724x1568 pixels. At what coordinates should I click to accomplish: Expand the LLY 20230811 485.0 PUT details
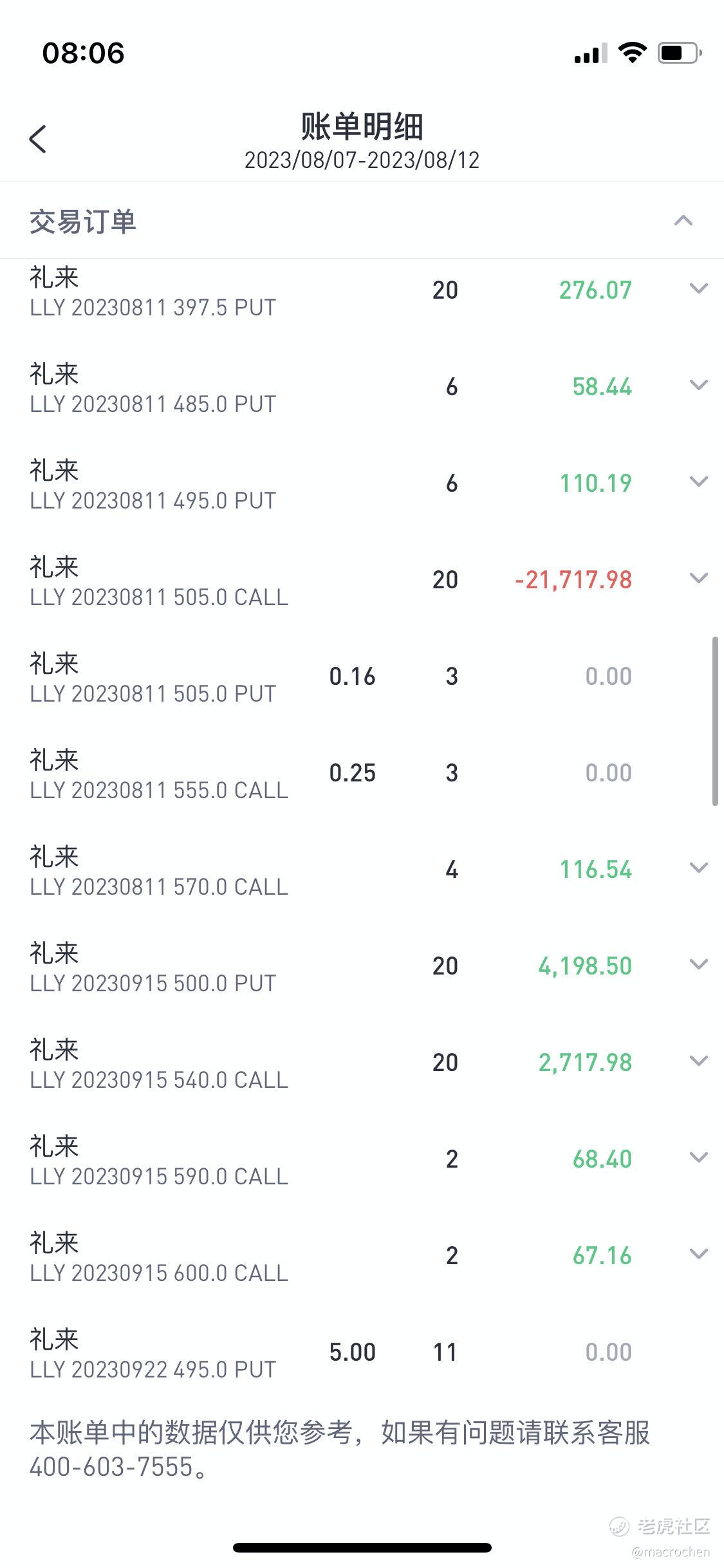pyautogui.click(x=698, y=386)
